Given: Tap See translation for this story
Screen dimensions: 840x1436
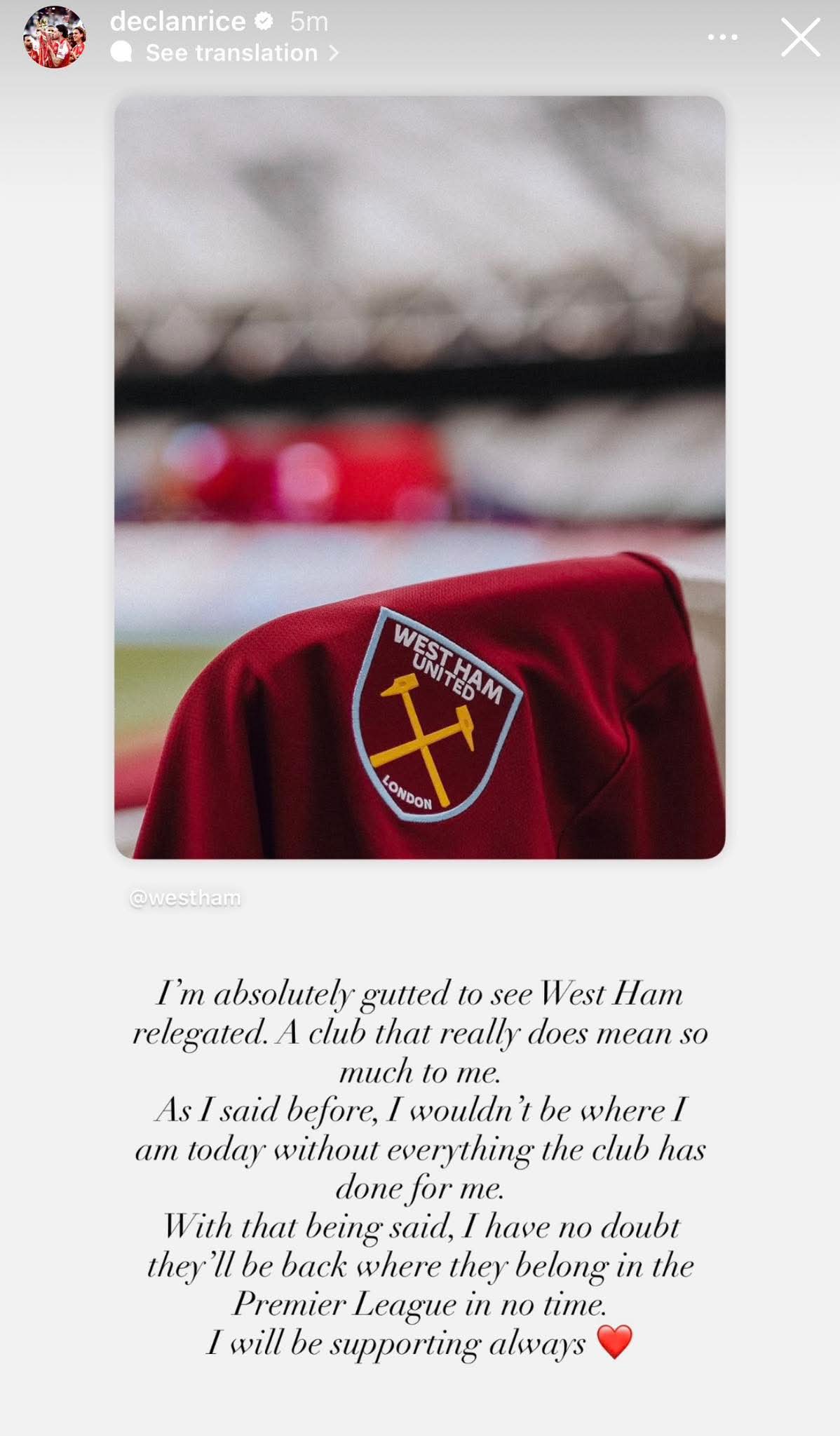Looking at the screenshot, I should tap(226, 53).
